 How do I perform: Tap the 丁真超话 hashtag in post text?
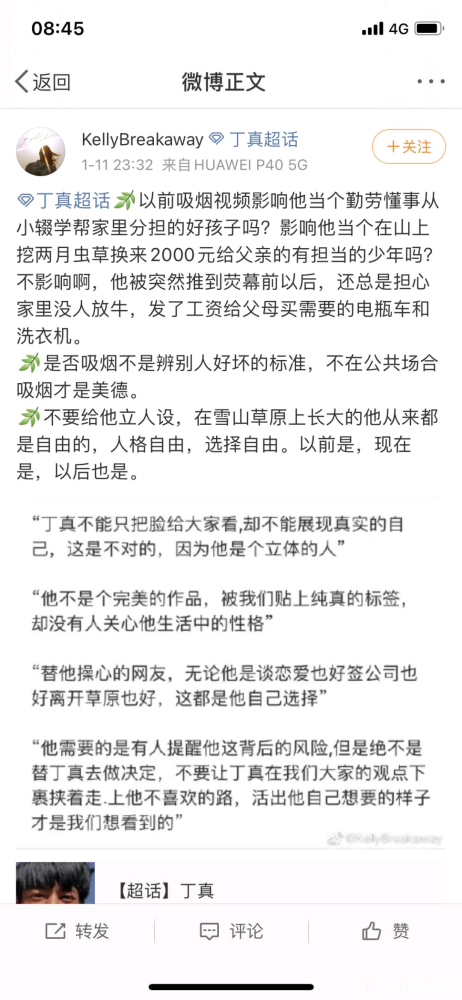tap(65, 200)
